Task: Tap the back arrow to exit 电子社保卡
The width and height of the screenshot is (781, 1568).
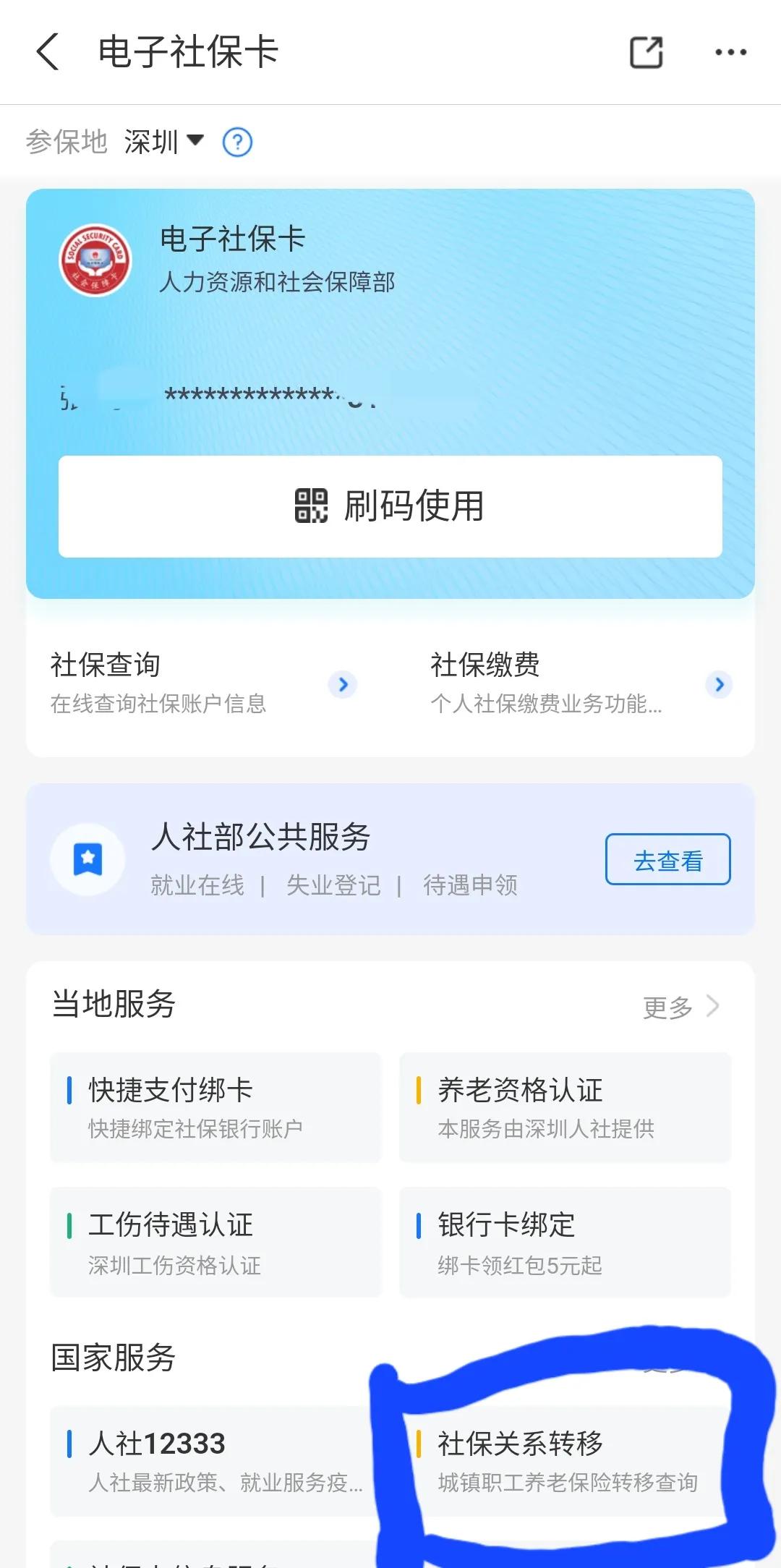Action: (48, 53)
